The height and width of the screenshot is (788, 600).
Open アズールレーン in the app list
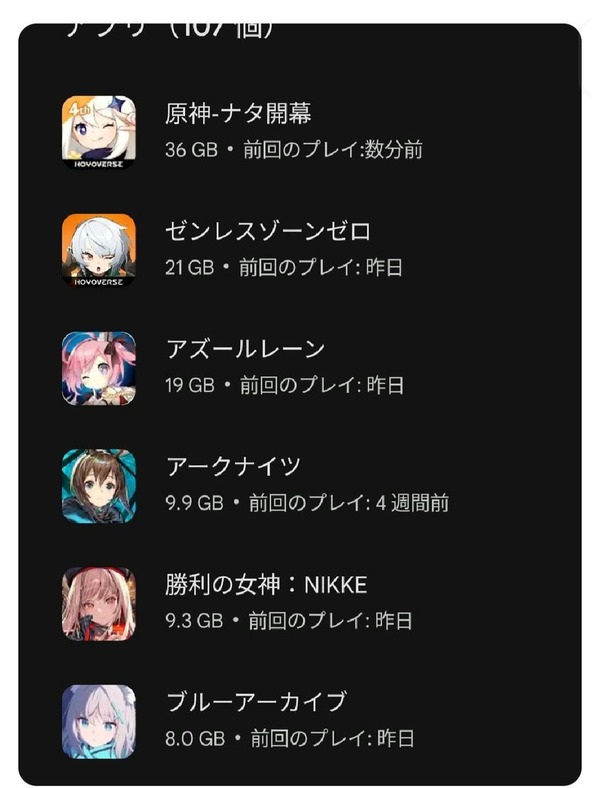(299, 368)
